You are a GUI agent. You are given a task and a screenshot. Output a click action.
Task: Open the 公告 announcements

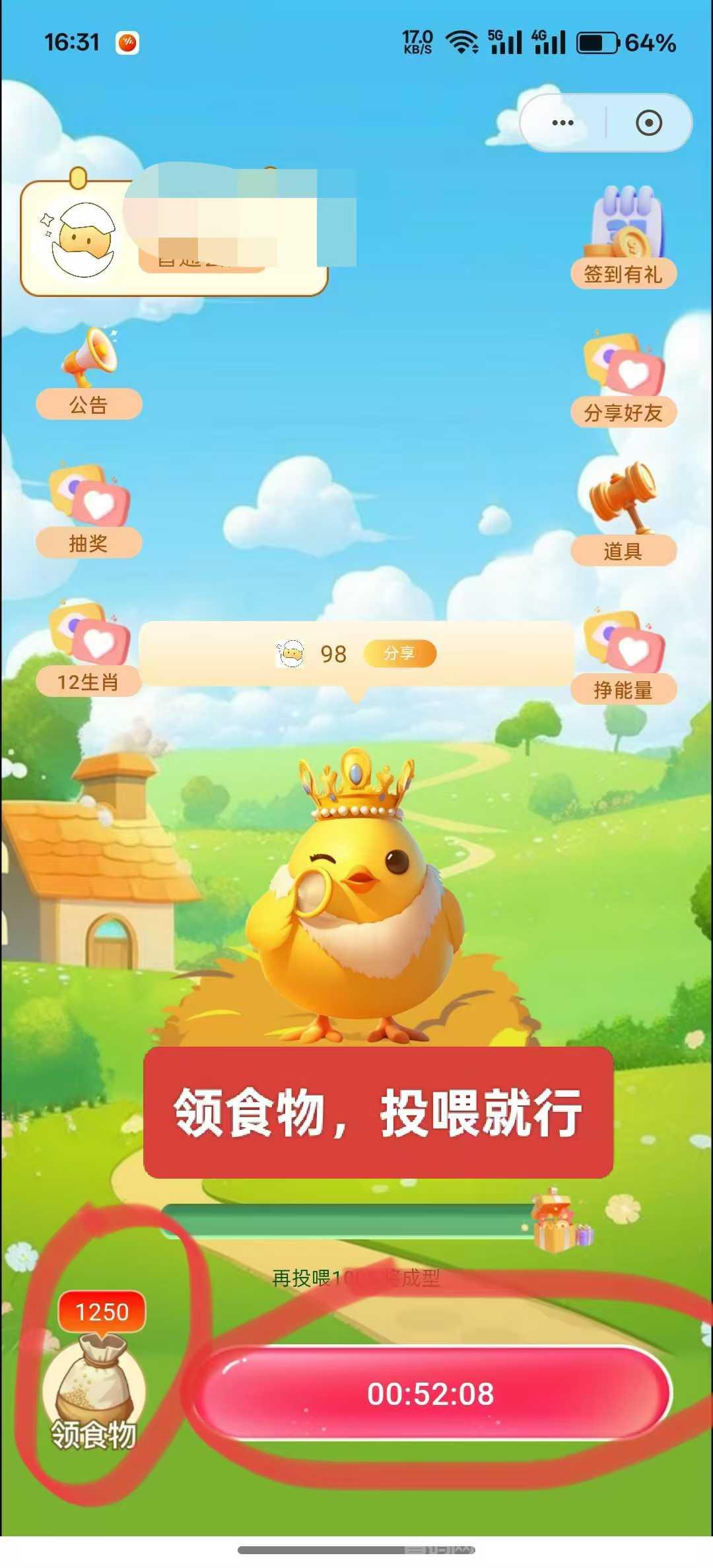[x=89, y=374]
